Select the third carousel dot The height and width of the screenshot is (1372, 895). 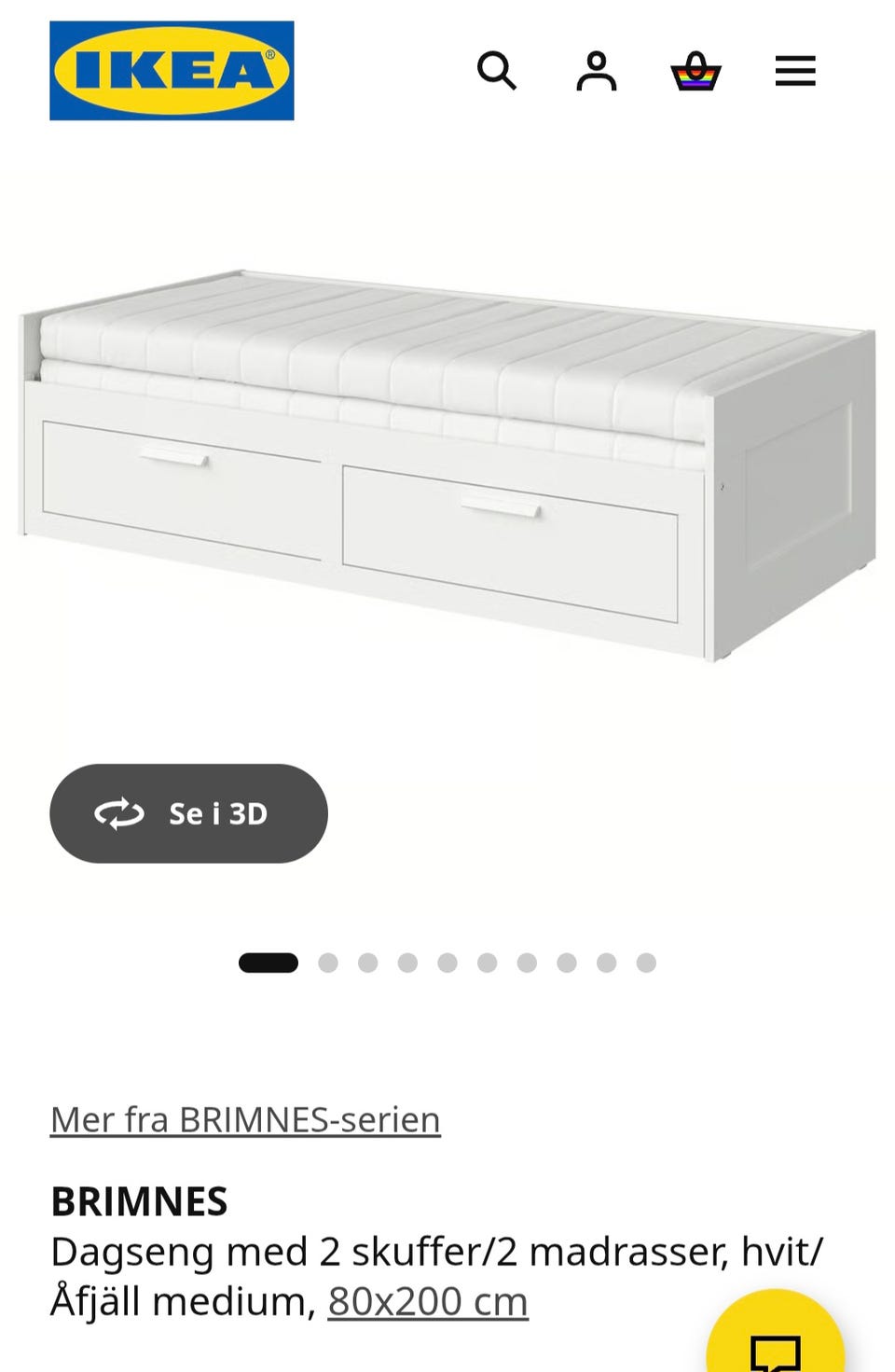click(x=367, y=962)
